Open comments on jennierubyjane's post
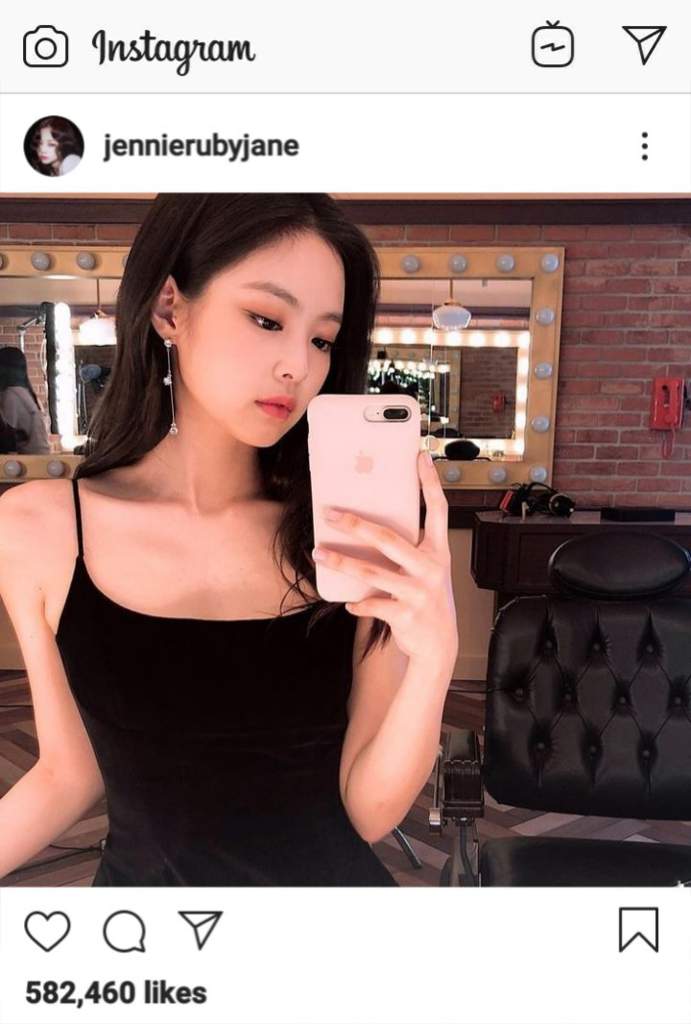Image resolution: width=691 pixels, height=1024 pixels. tap(124, 931)
